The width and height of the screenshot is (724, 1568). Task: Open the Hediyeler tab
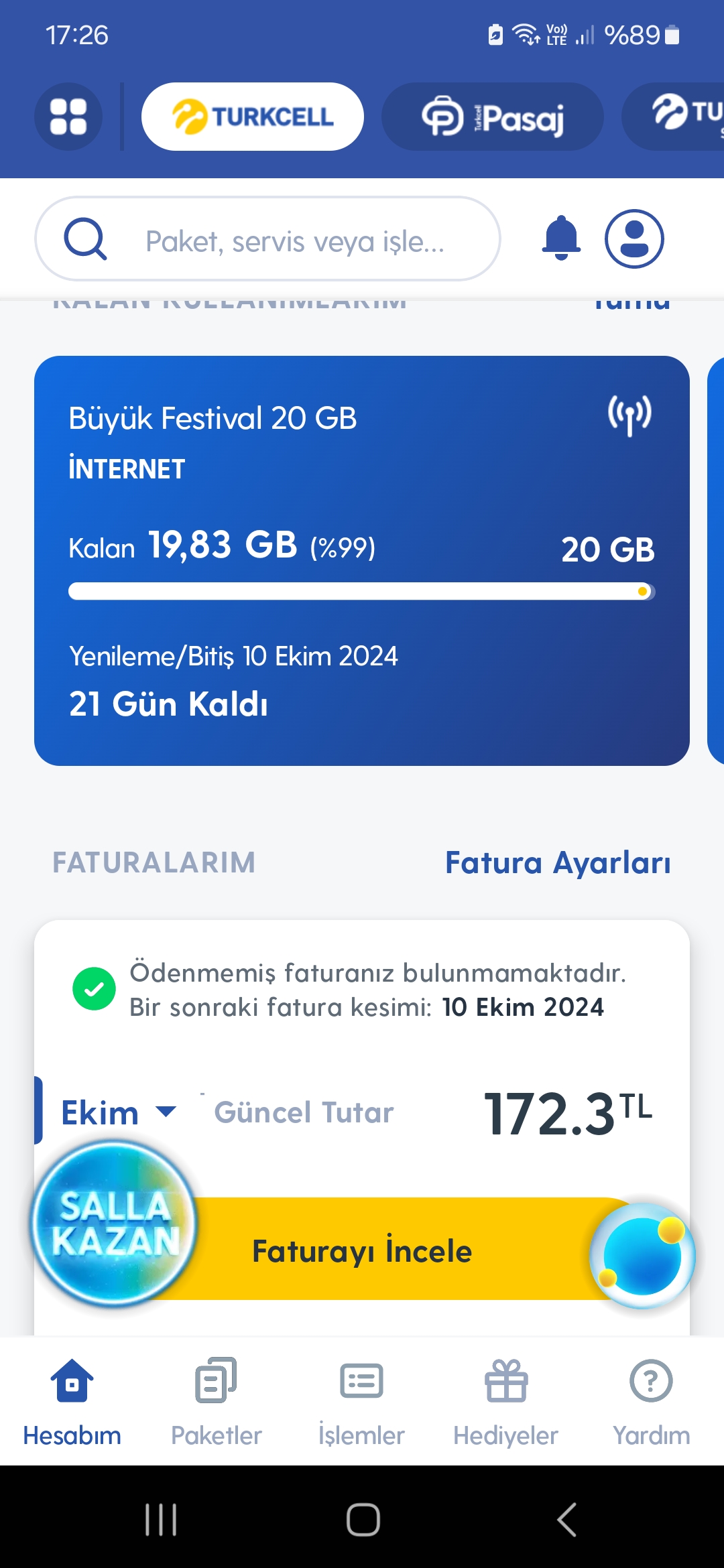(x=506, y=1402)
